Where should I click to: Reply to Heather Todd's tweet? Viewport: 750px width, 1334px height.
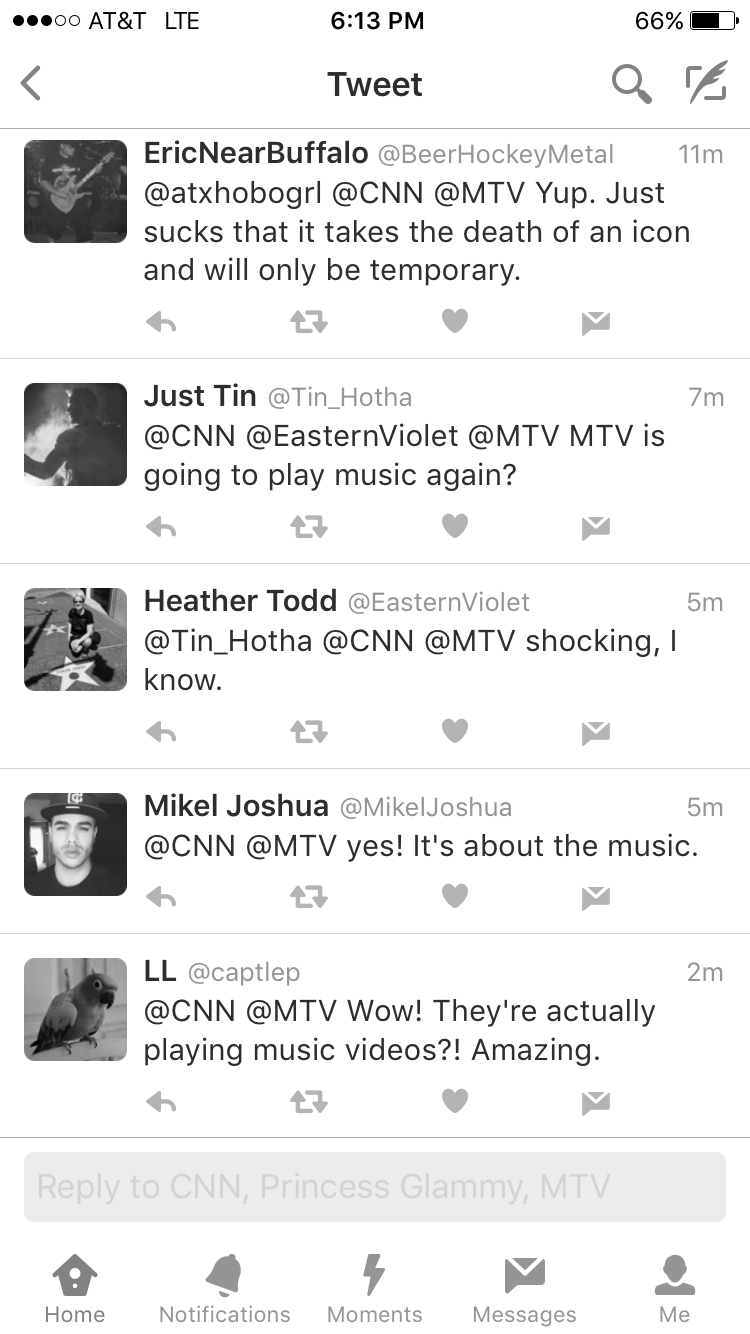pyautogui.click(x=161, y=732)
